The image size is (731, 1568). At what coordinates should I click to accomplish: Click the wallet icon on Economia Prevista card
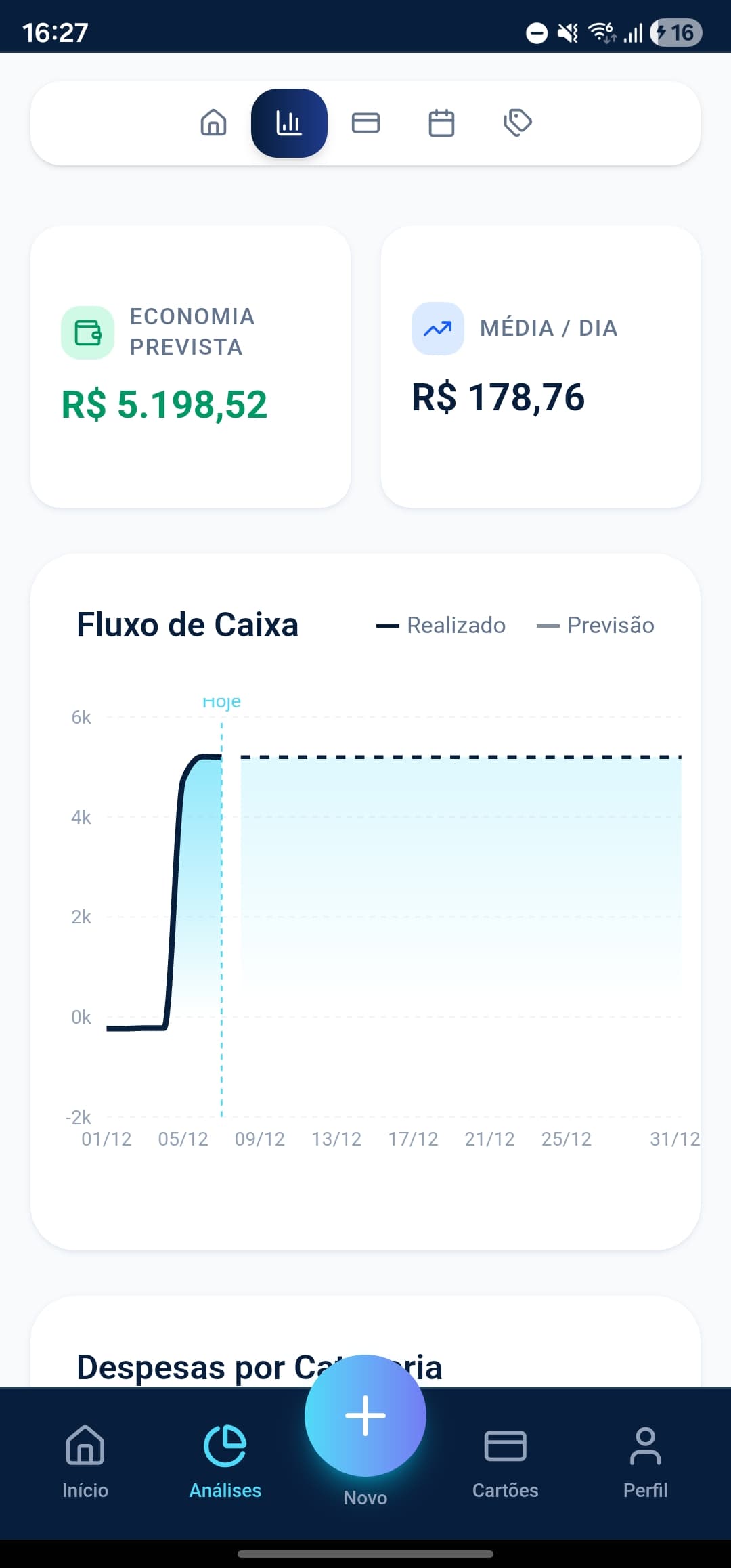[x=88, y=331]
